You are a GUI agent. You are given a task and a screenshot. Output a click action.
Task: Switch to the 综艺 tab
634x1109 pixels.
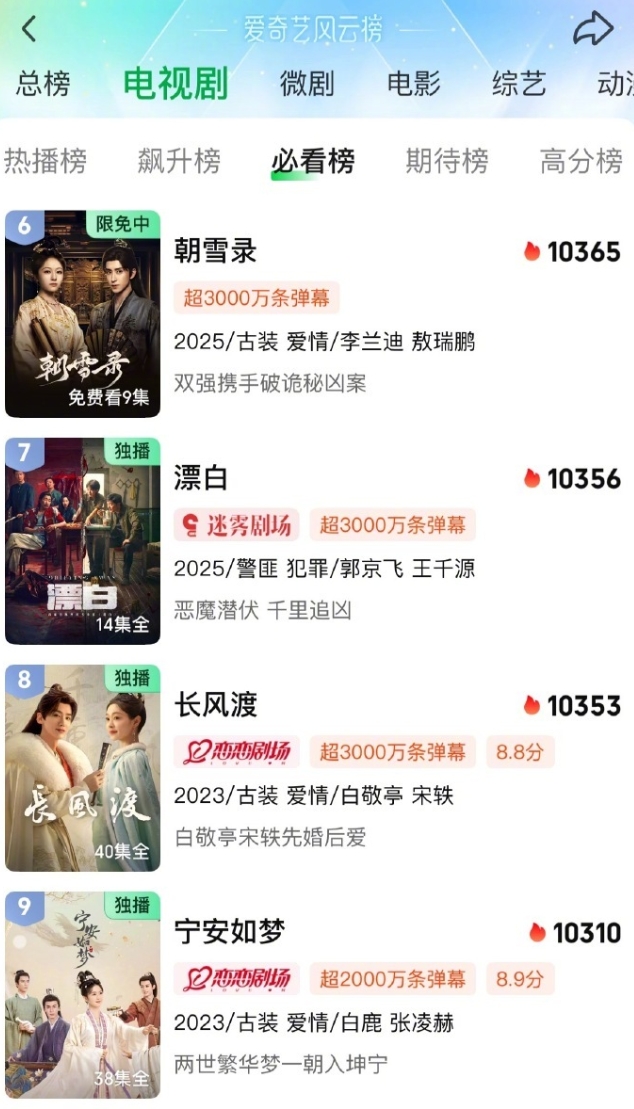click(x=519, y=84)
